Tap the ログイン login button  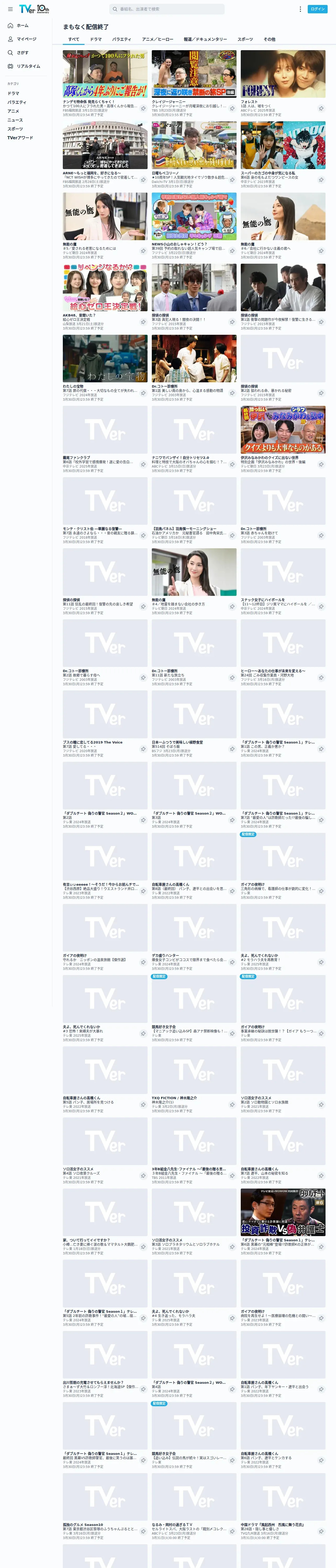318,9
